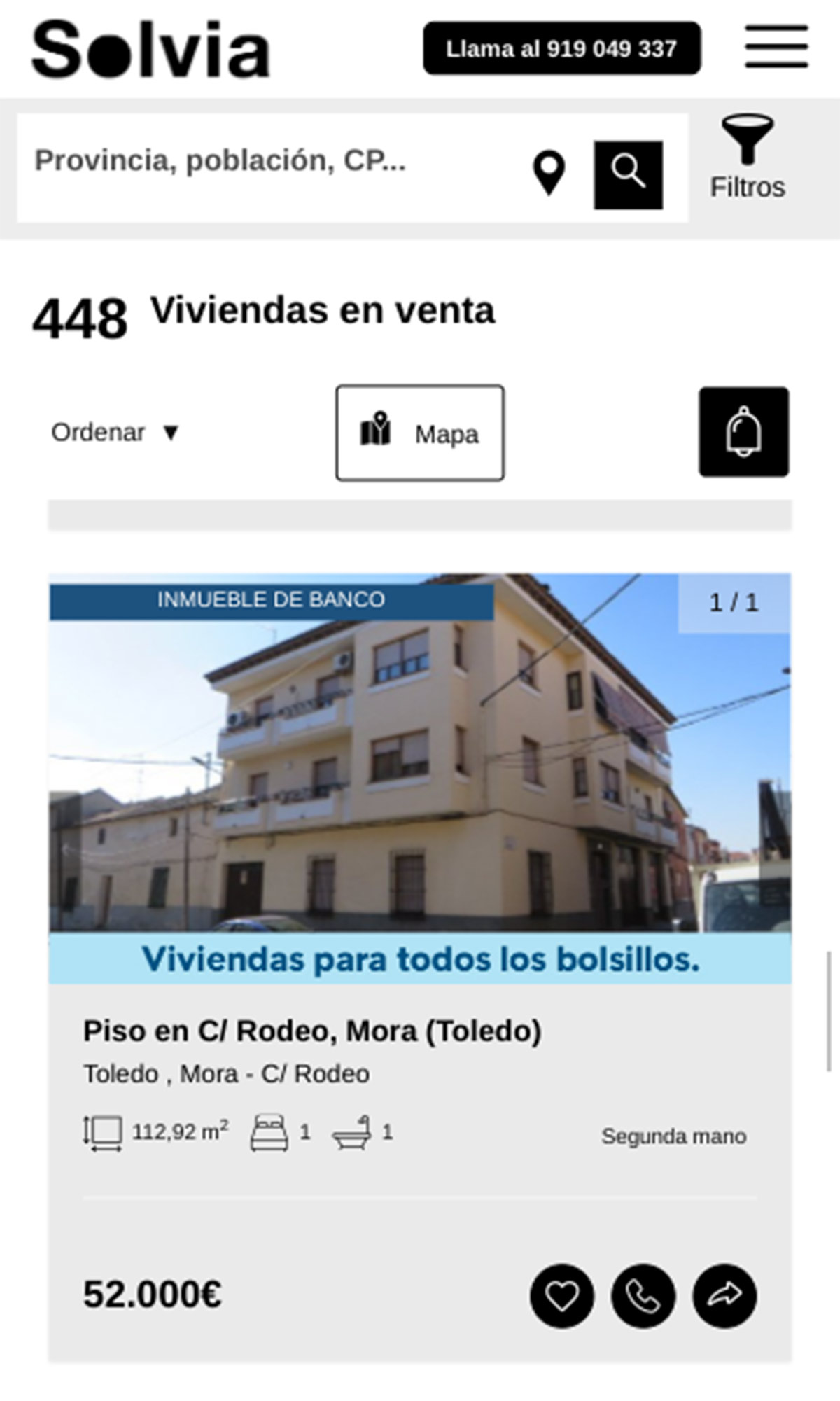Enable property alerts with the bell button

745,432
